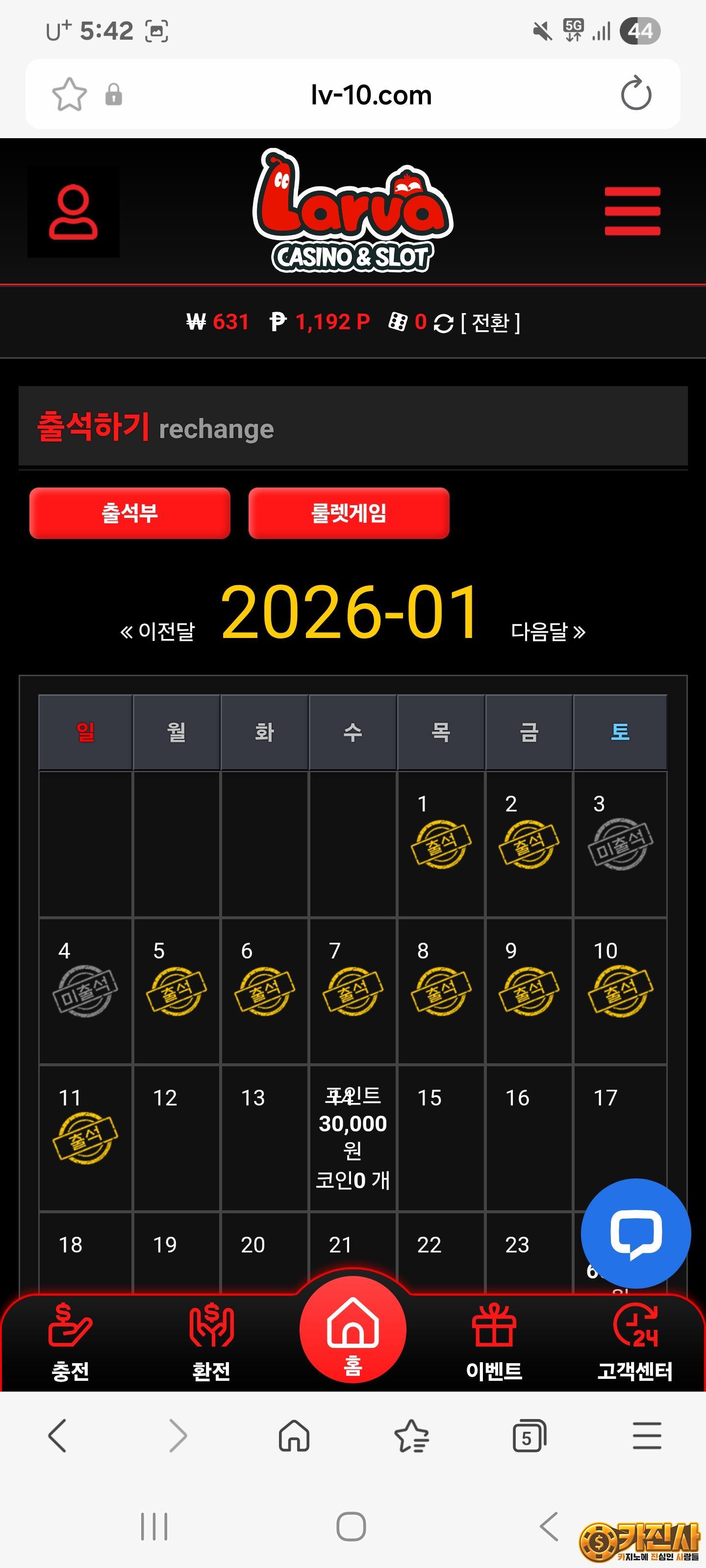This screenshot has height=1568, width=706.
Task: Open the browser's three-line menu
Action: pyautogui.click(x=646, y=1437)
